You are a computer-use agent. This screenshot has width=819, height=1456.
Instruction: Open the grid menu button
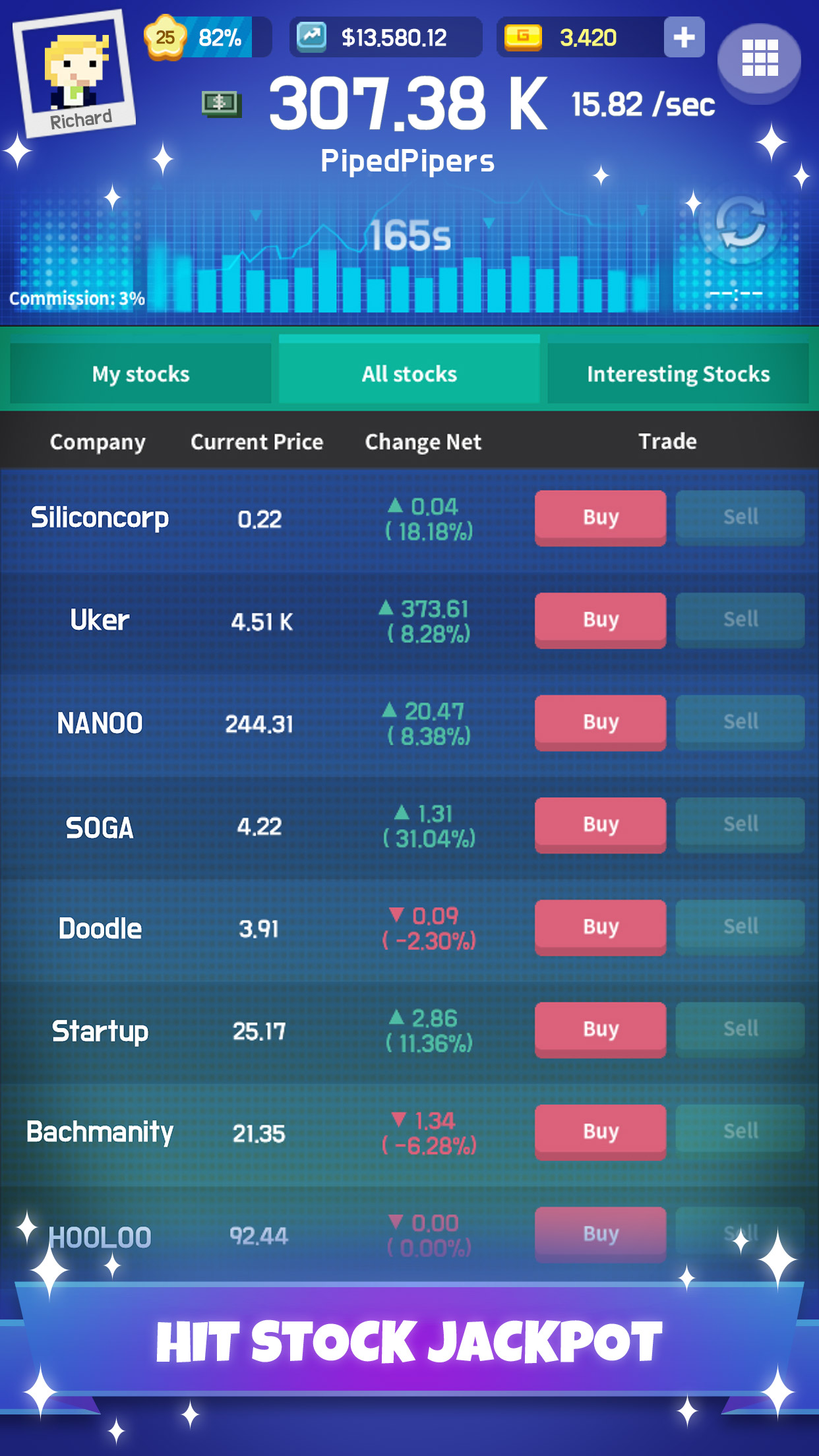tap(759, 60)
